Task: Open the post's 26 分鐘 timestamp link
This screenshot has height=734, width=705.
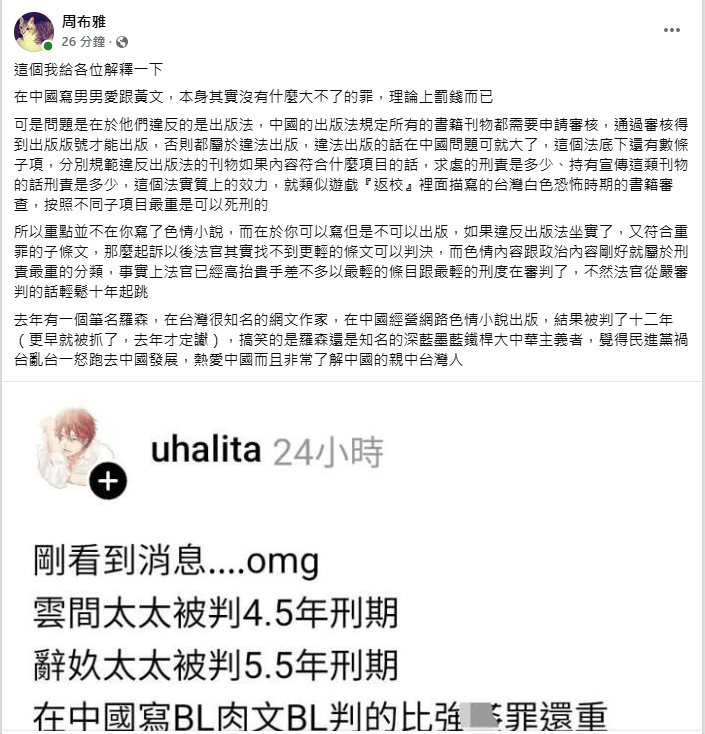Action: [83, 42]
